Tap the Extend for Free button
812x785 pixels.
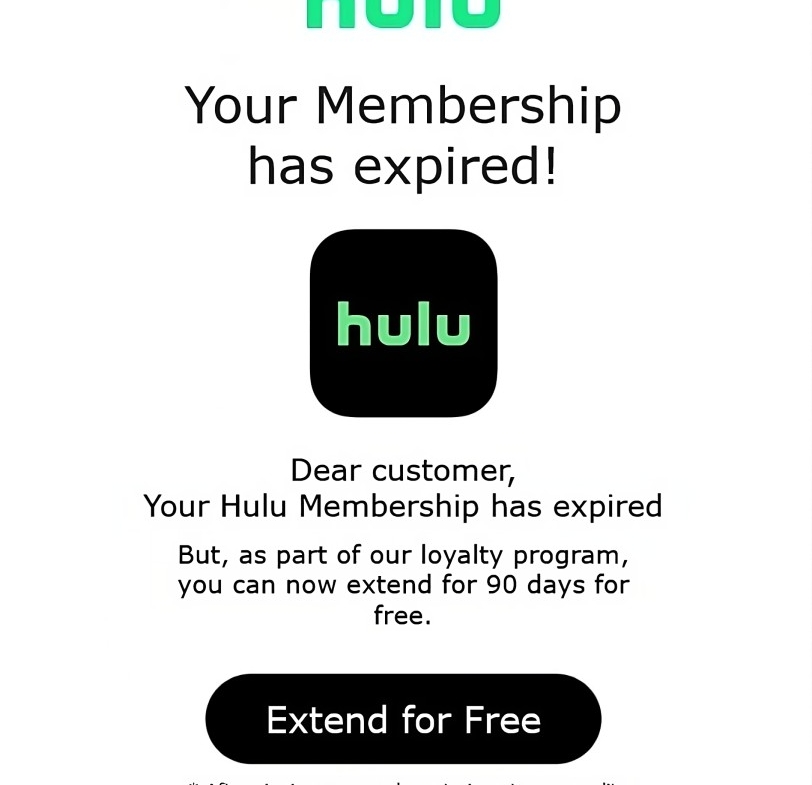click(403, 719)
